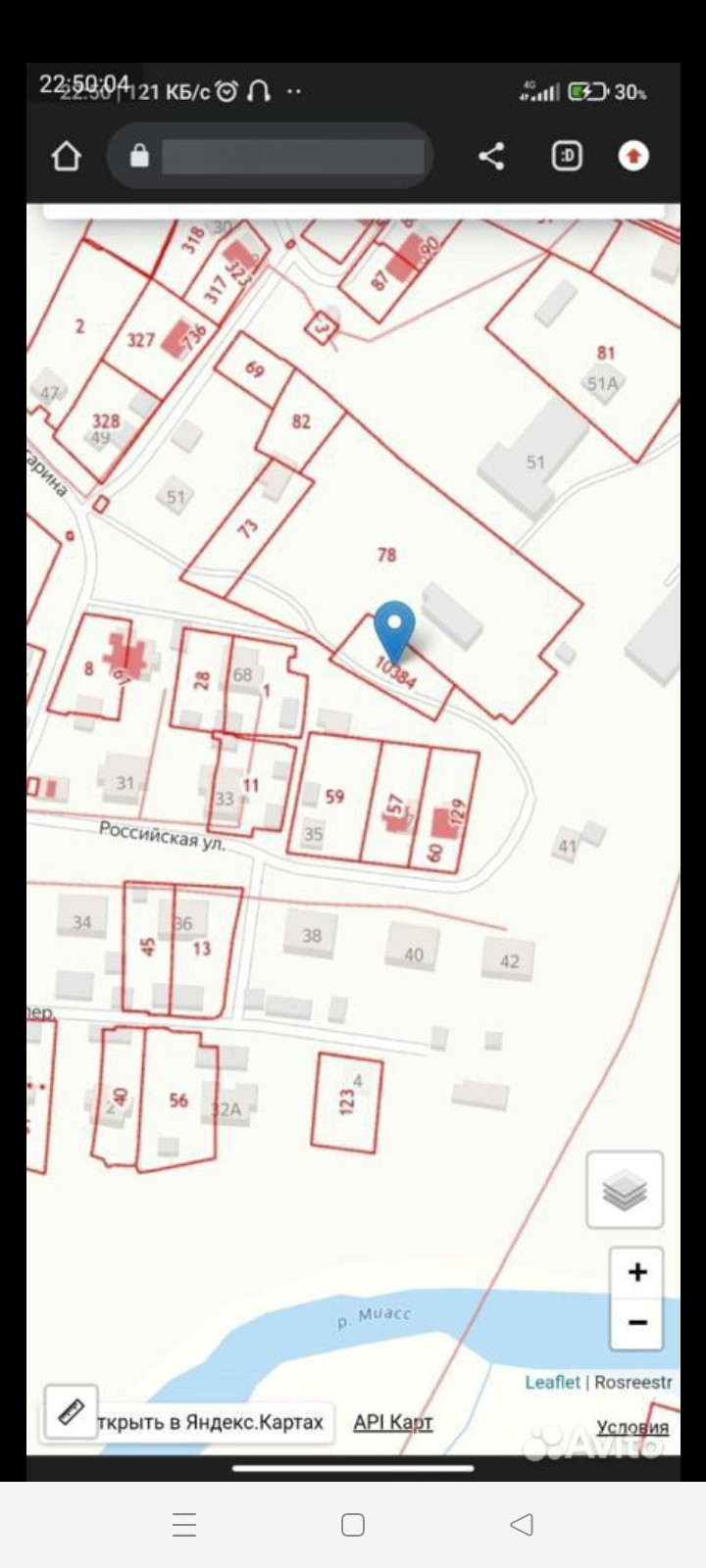Open the Leaflet attribution link
Viewport: 706px width, 1568px height.
click(x=552, y=1382)
